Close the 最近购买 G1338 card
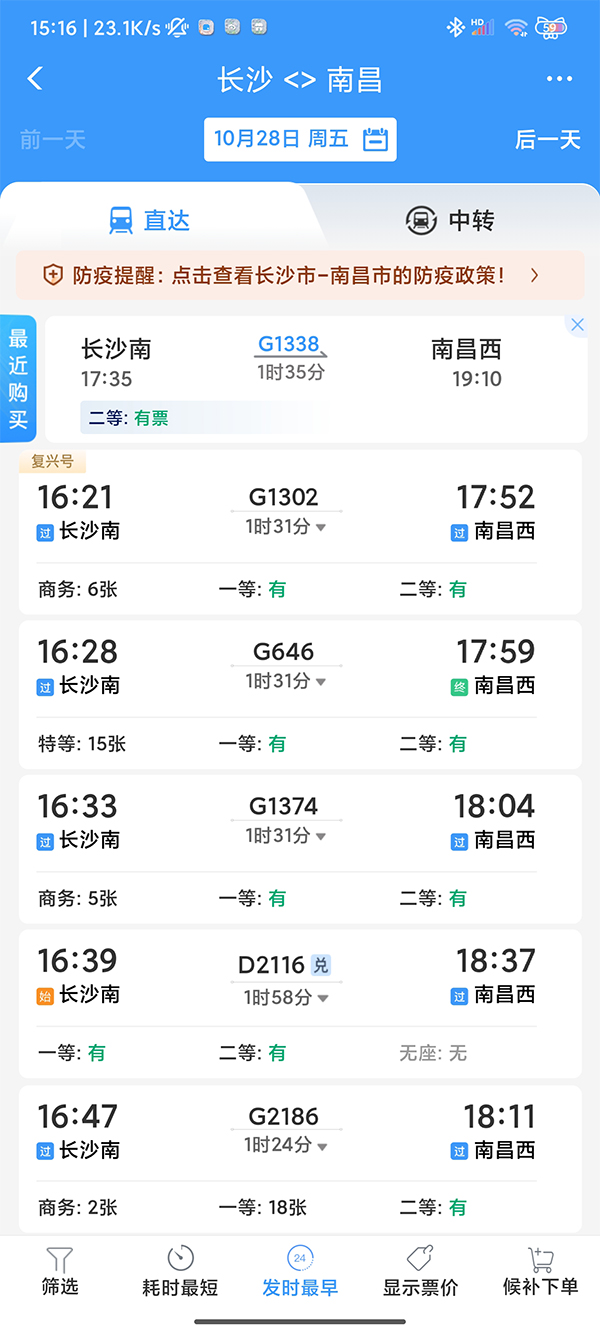Screen dimensions: 600x1333 (577, 325)
